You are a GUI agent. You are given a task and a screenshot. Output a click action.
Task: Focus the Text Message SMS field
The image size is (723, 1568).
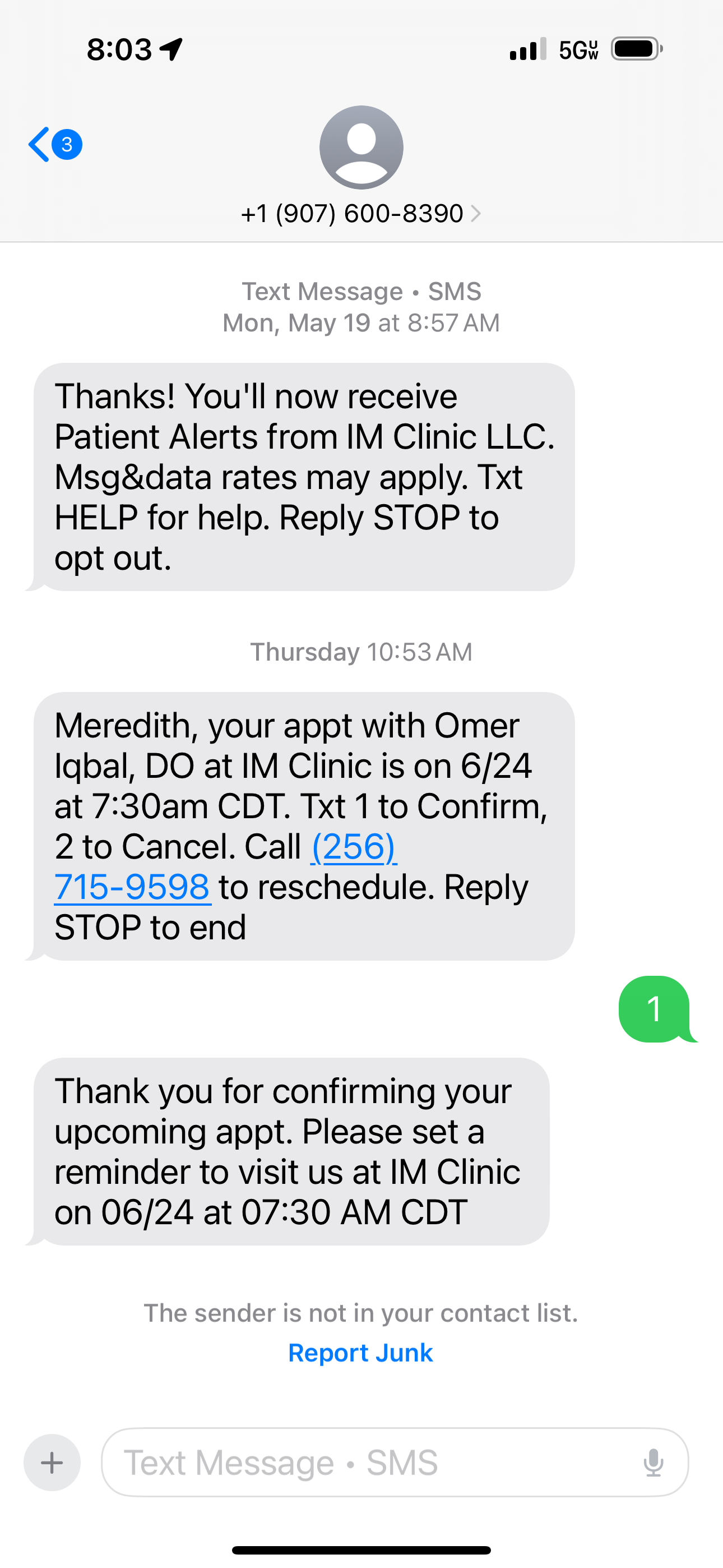point(365,1462)
